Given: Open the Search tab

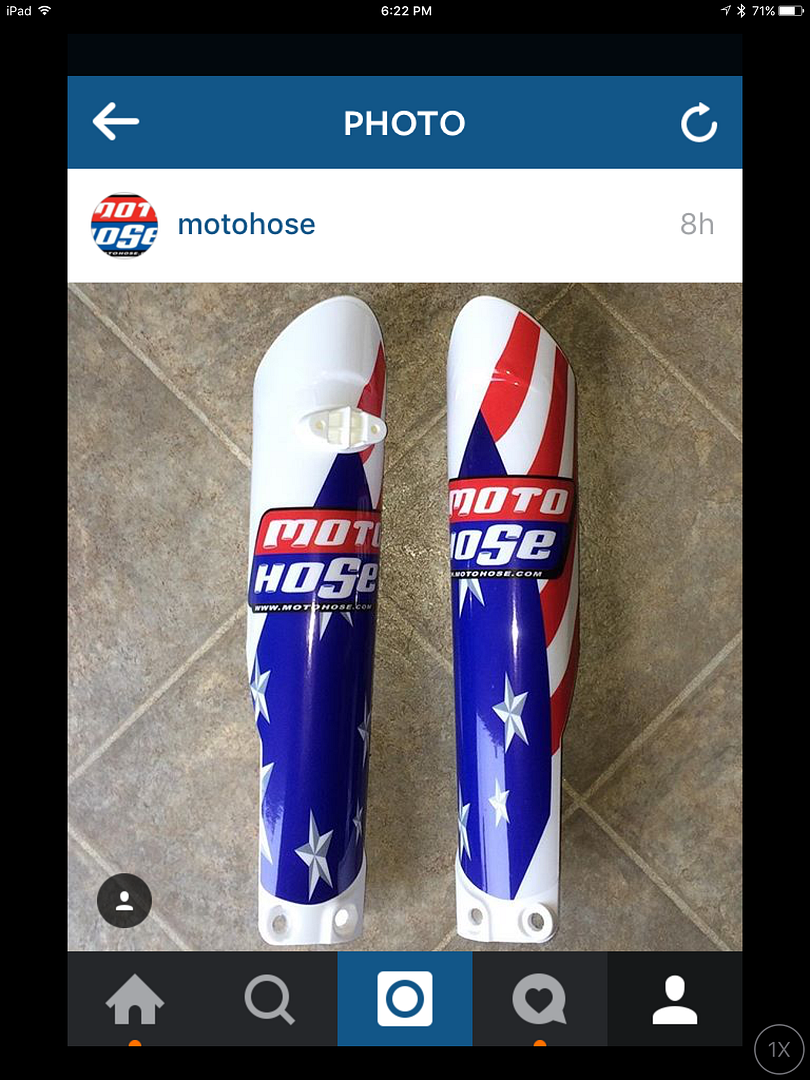Looking at the screenshot, I should pos(270,999).
